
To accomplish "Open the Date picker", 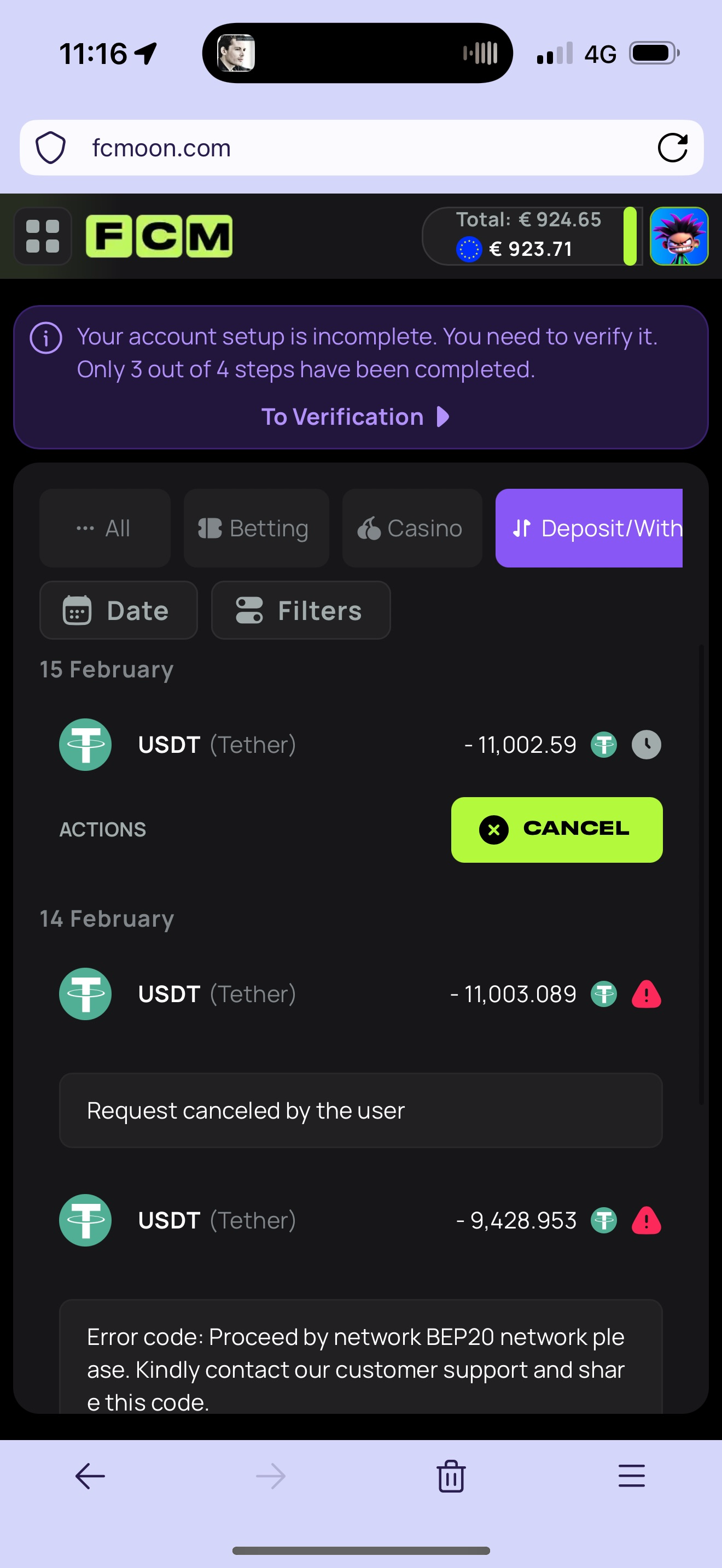I will click(x=118, y=610).
